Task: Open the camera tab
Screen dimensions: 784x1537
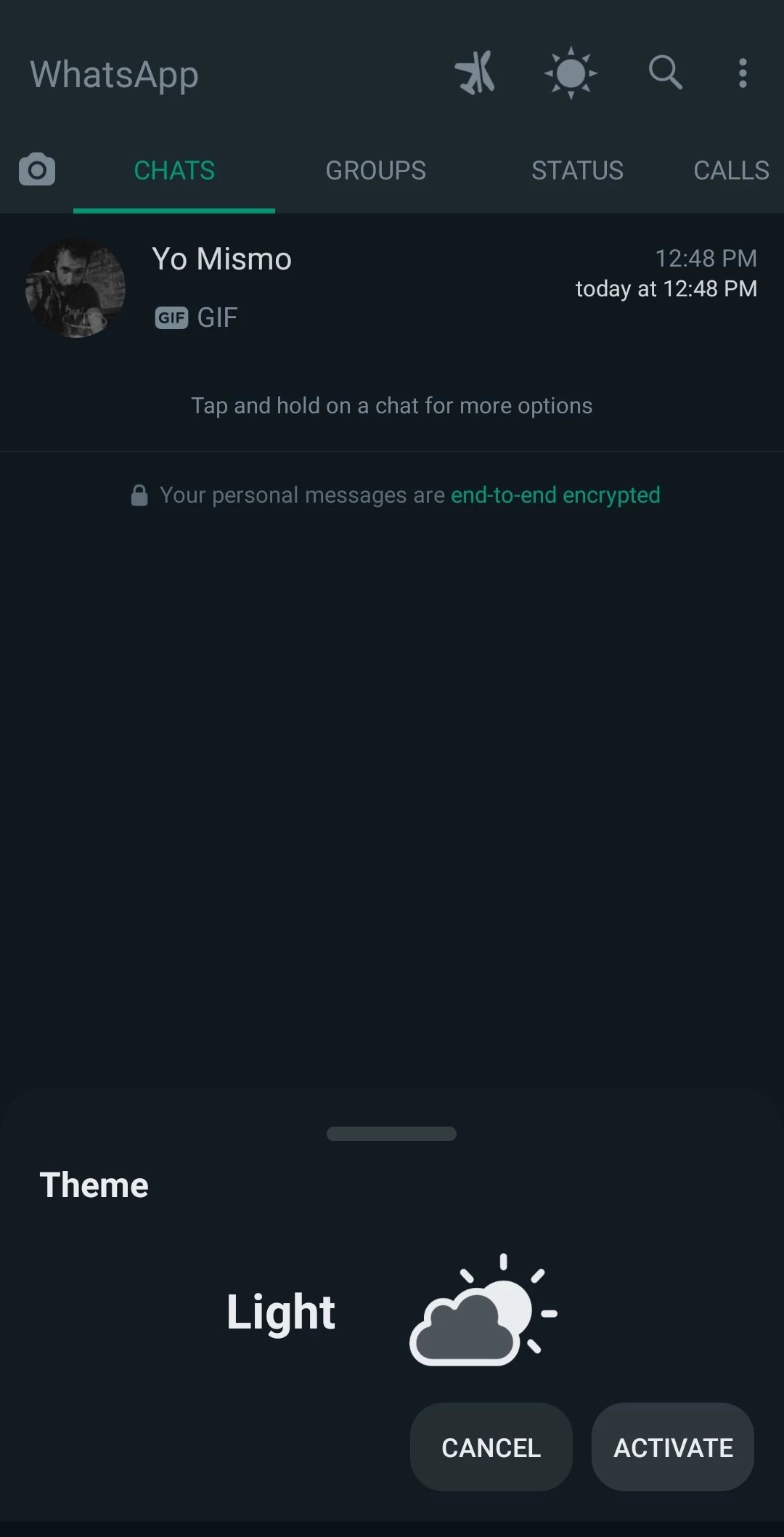Action: [x=37, y=170]
